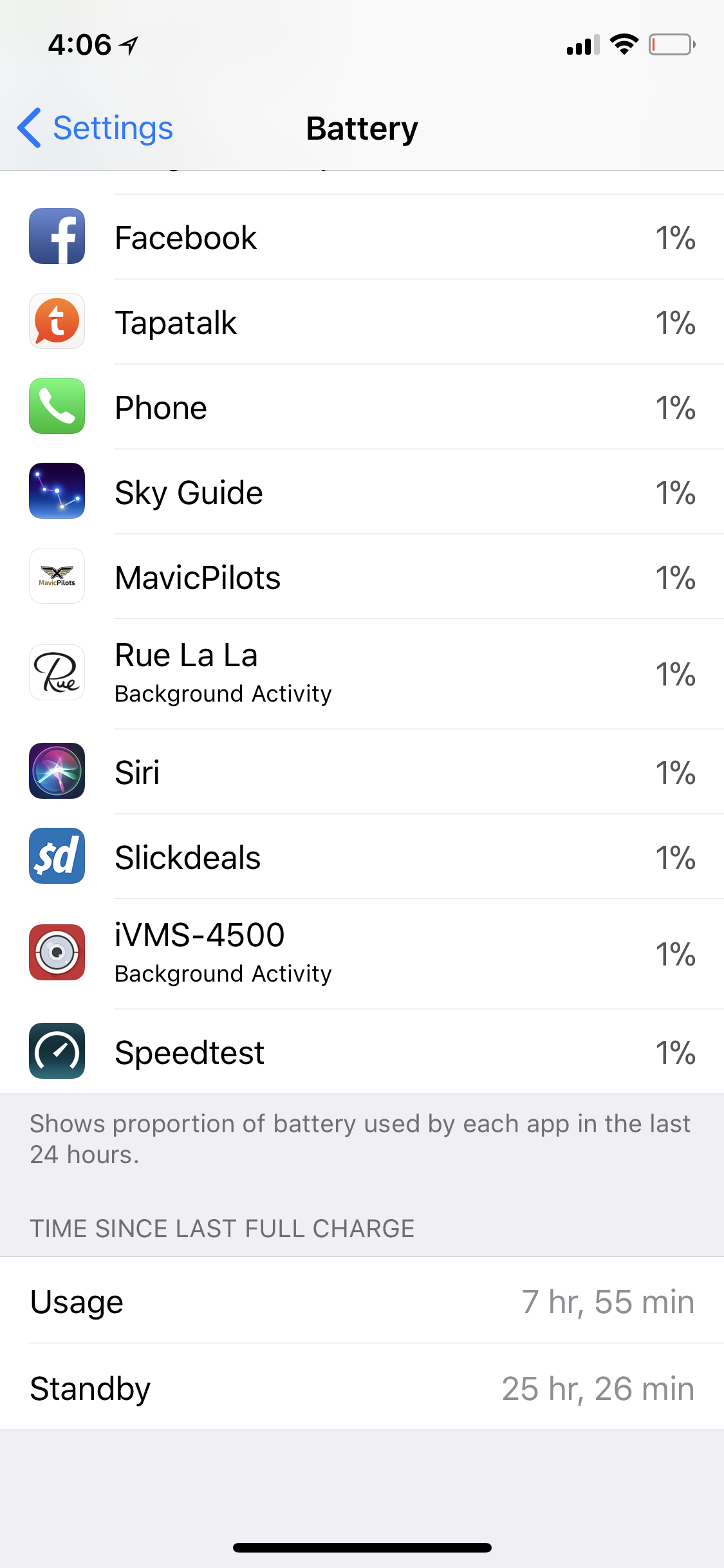The image size is (724, 1568).
Task: Select the Tapatalk usage row
Action: point(362,322)
